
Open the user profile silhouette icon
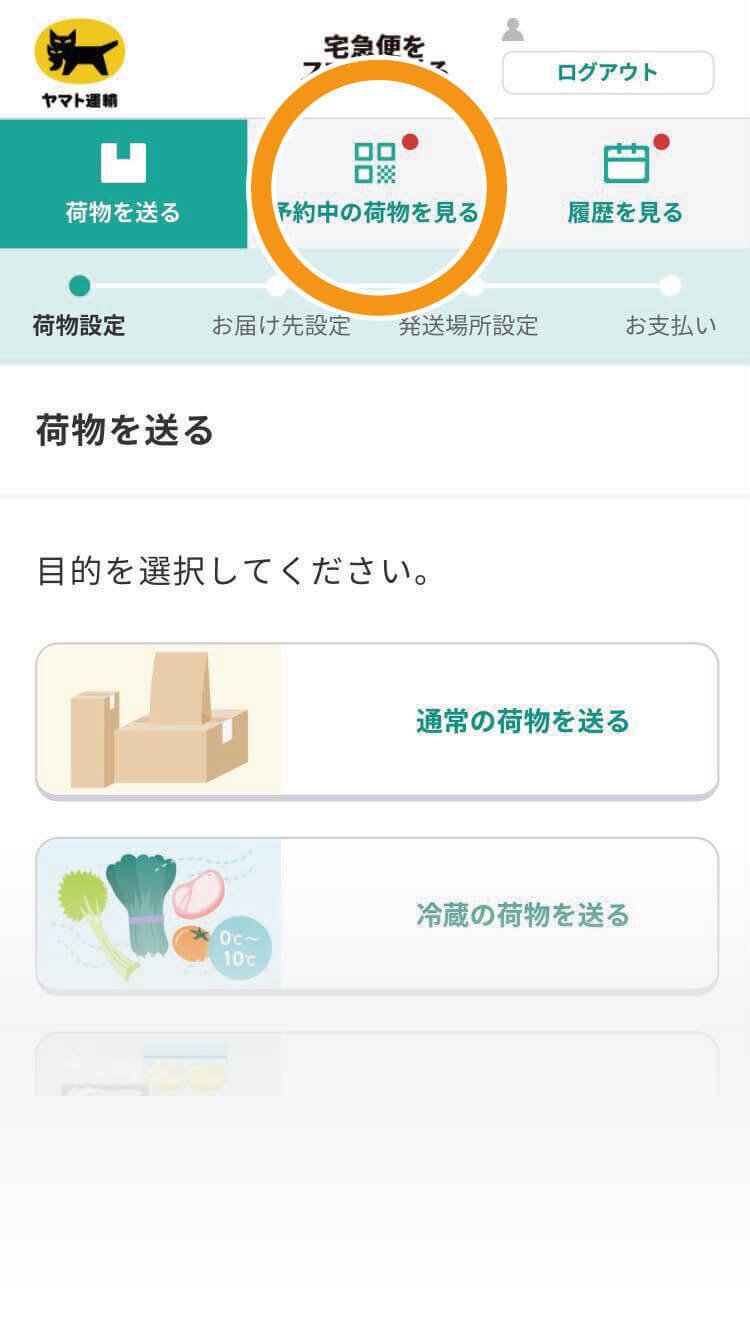(x=512, y=30)
